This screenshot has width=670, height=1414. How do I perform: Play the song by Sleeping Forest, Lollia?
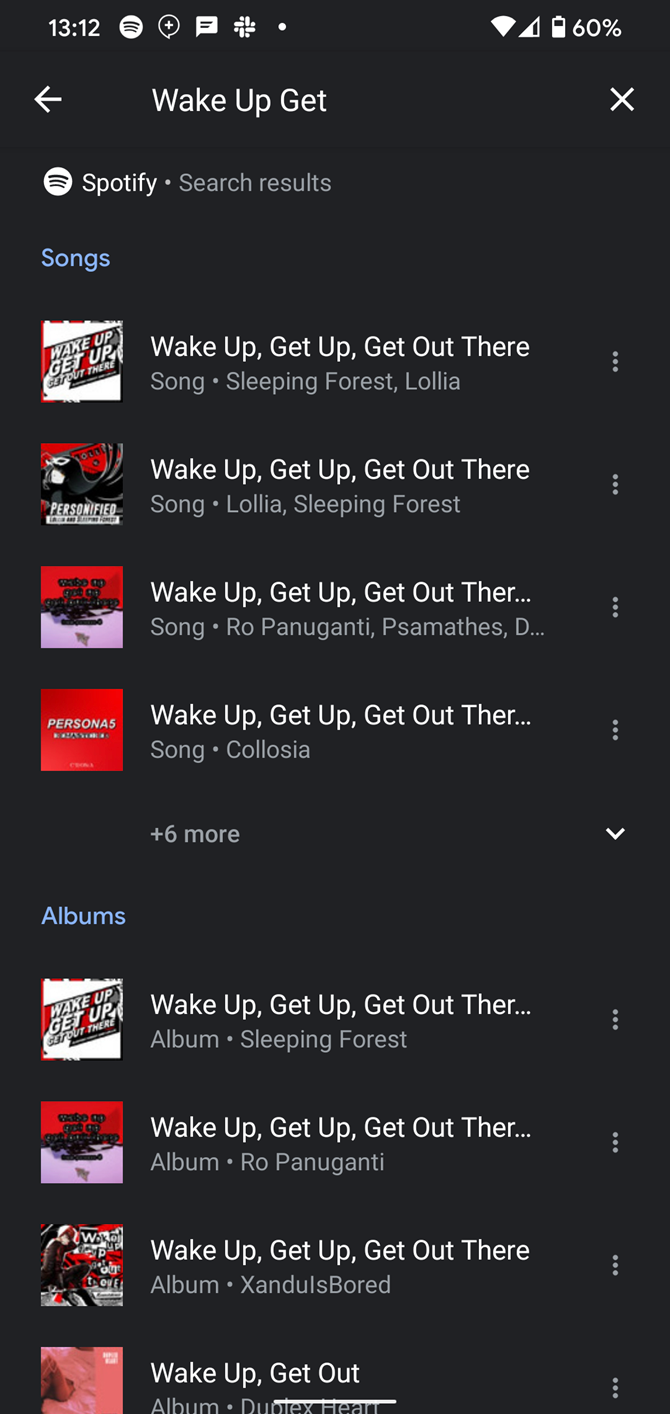pos(340,362)
